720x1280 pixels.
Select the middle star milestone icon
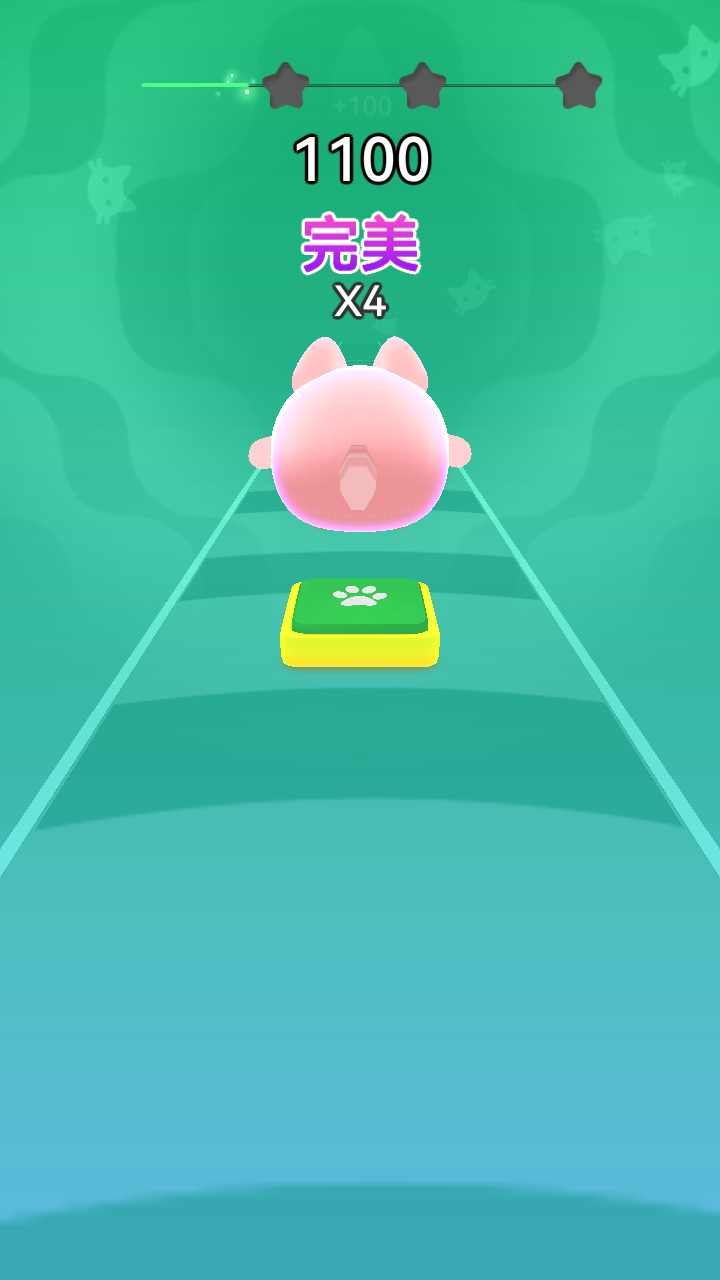coord(424,85)
